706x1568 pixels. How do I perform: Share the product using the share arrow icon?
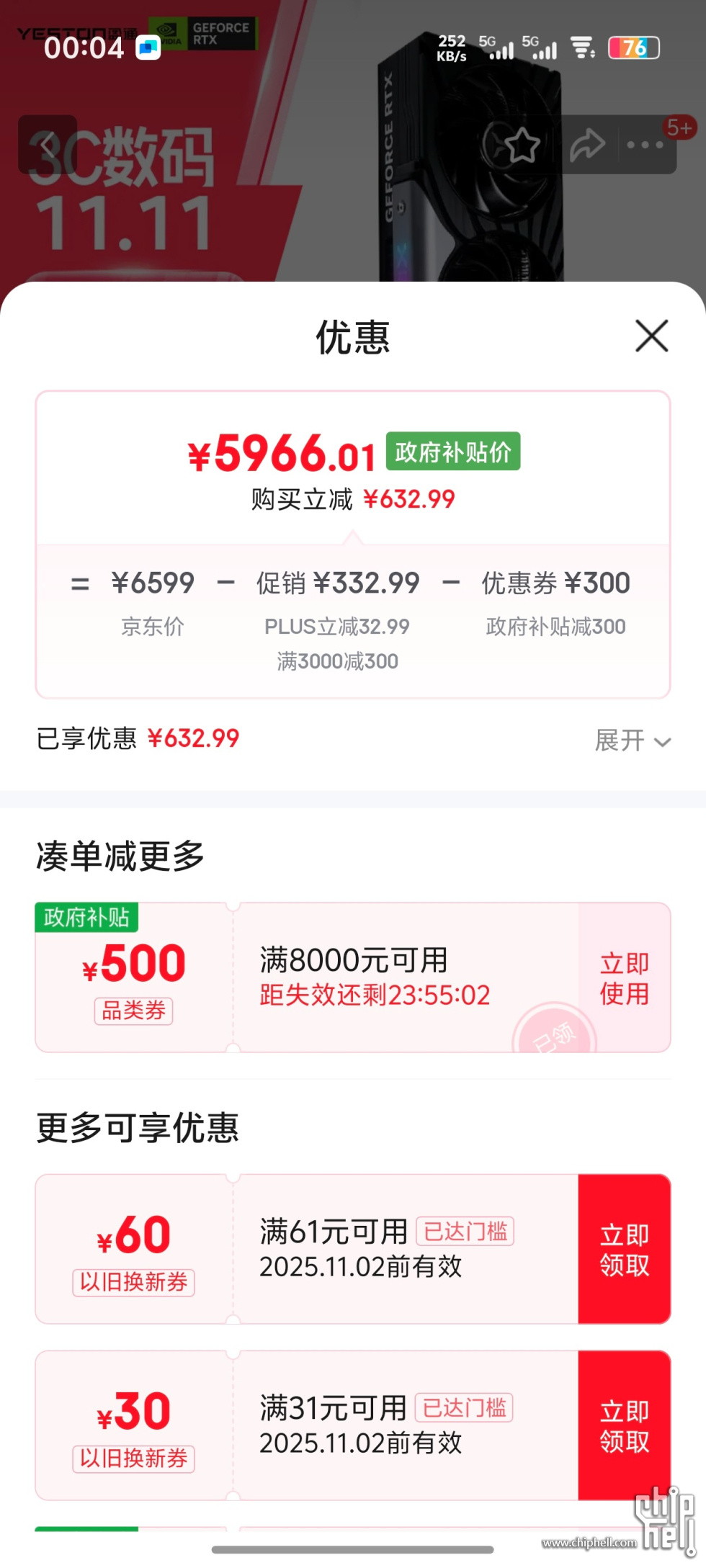[x=588, y=143]
